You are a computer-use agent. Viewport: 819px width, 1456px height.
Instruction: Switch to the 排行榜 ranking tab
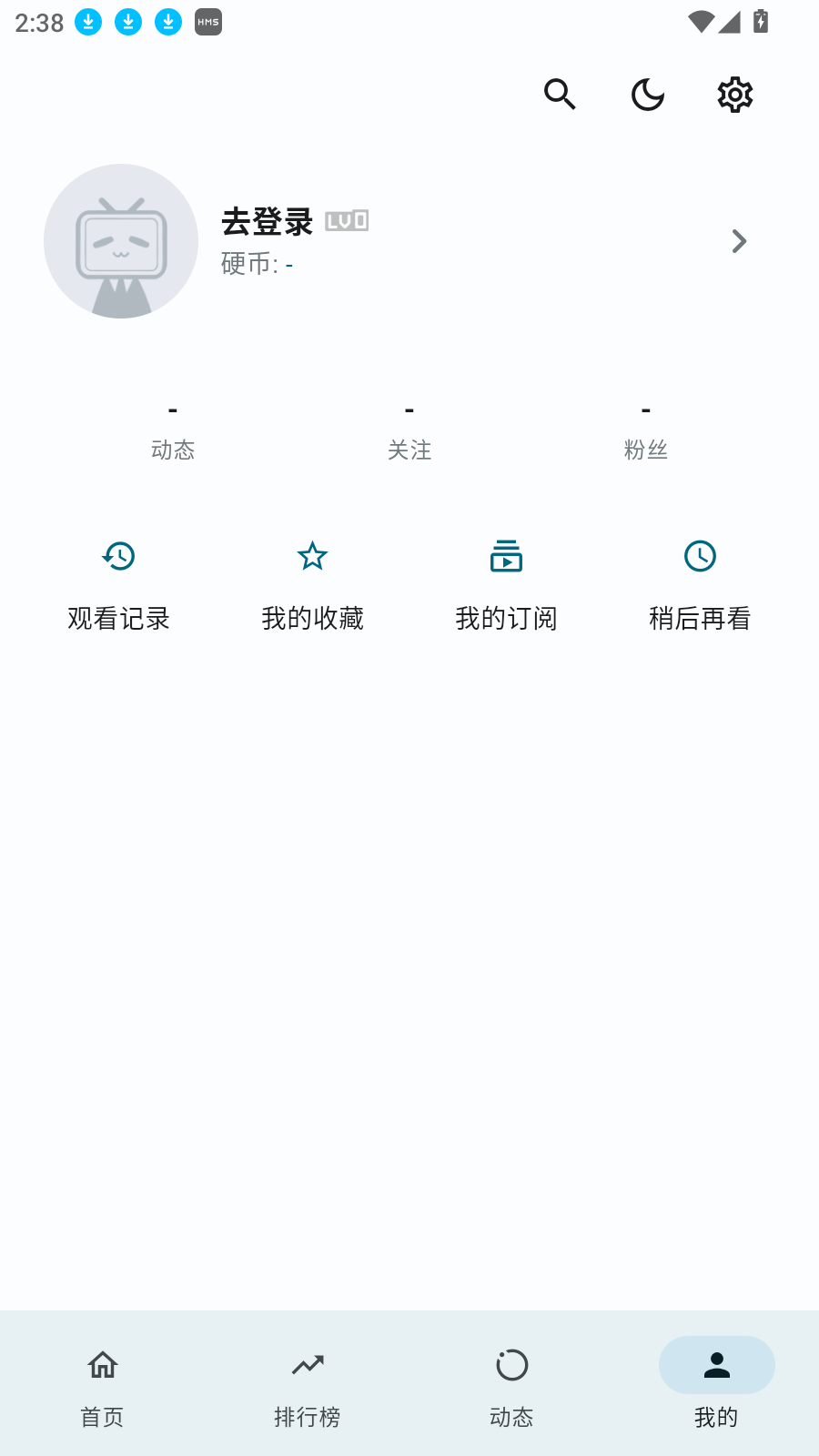(x=308, y=1383)
